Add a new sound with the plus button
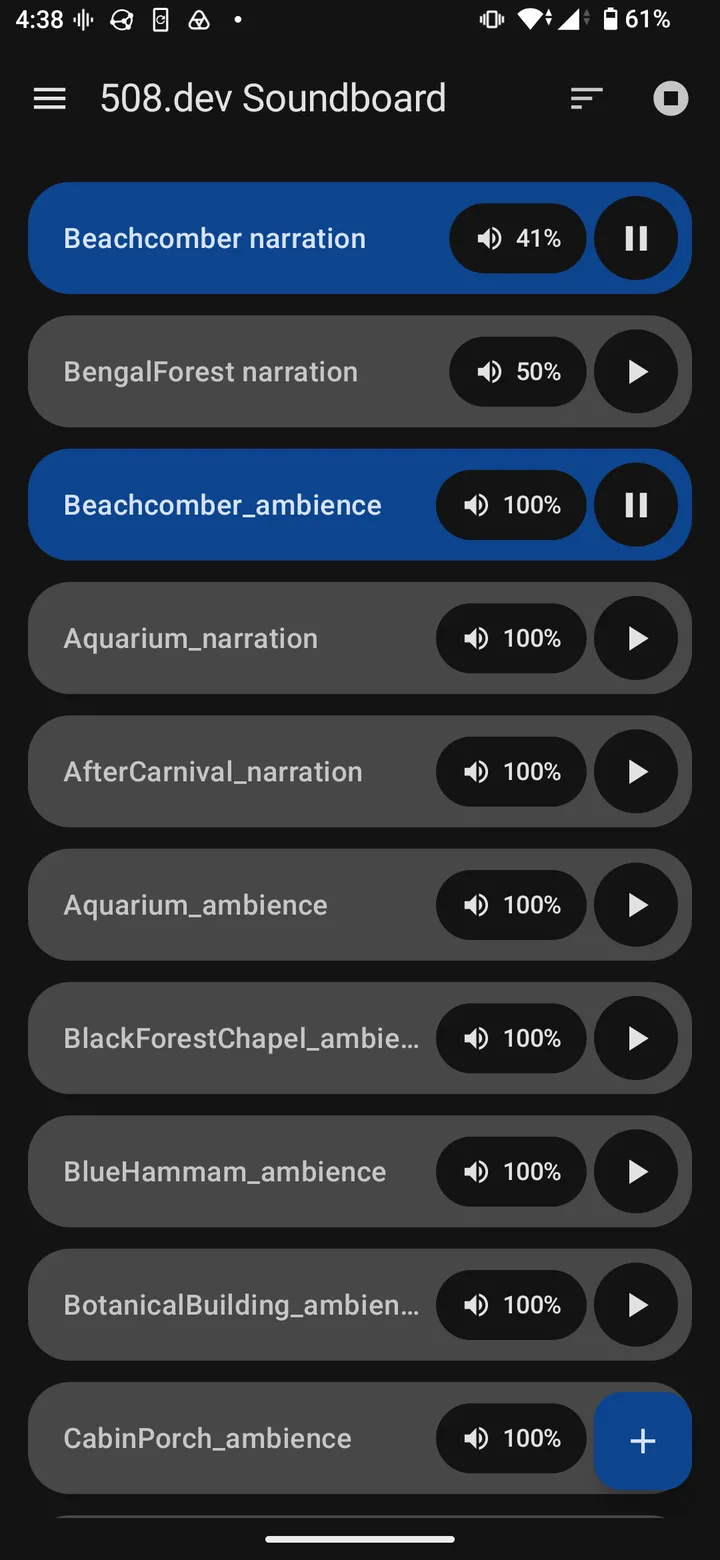Viewport: 720px width, 1560px height. (x=643, y=1441)
